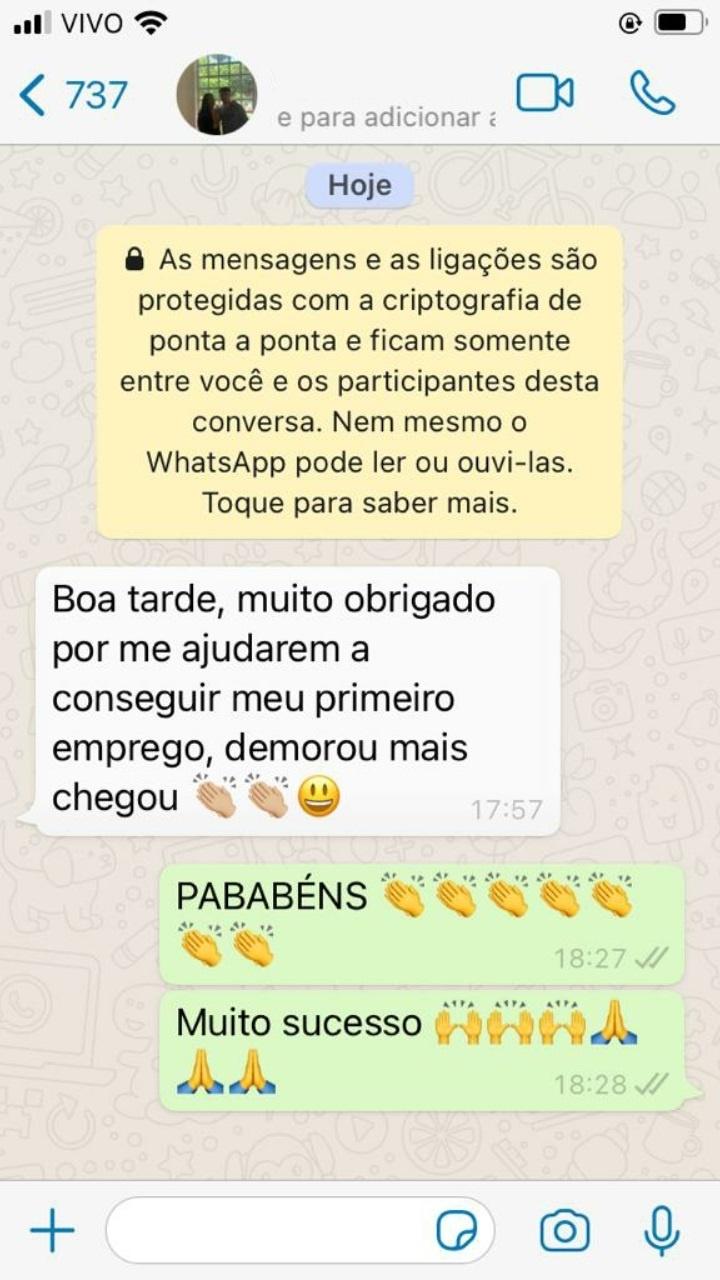
Task: Open the camera to send a photo
Action: pos(565,1230)
